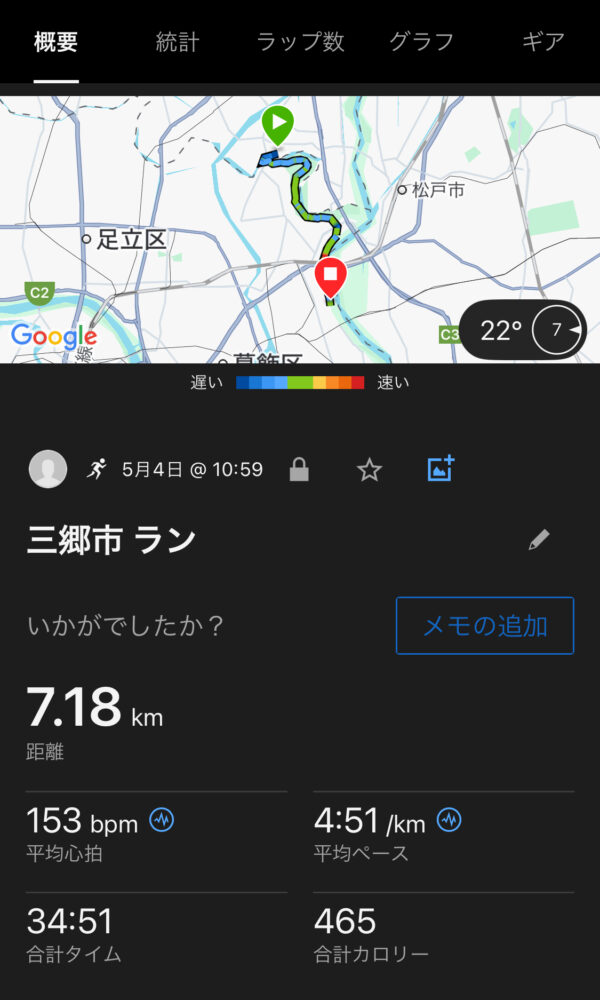Change privacy with the lock icon
Image resolution: width=600 pixels, height=1000 pixels.
click(299, 470)
